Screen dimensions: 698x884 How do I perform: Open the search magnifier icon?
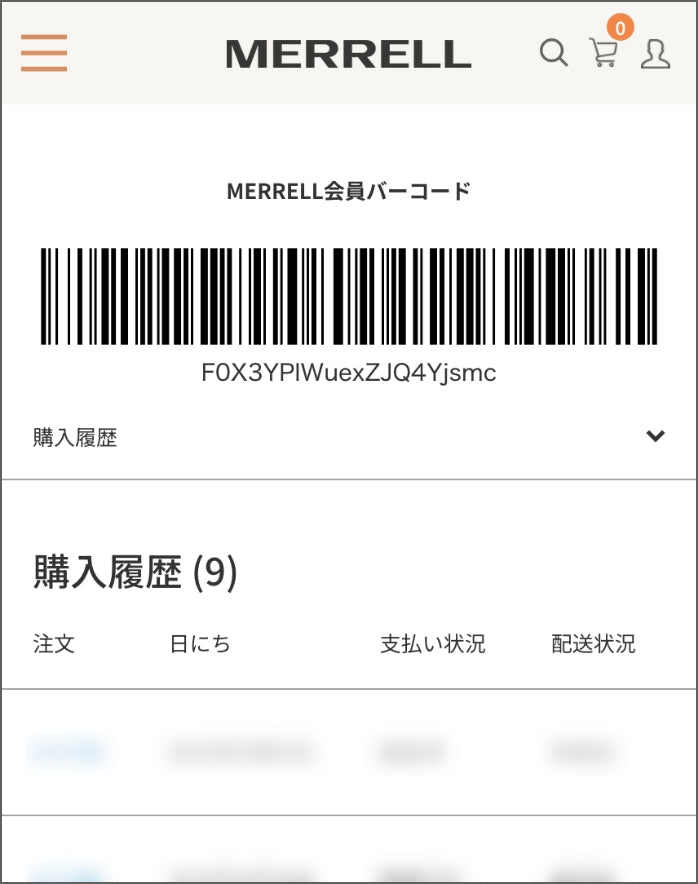click(x=553, y=52)
